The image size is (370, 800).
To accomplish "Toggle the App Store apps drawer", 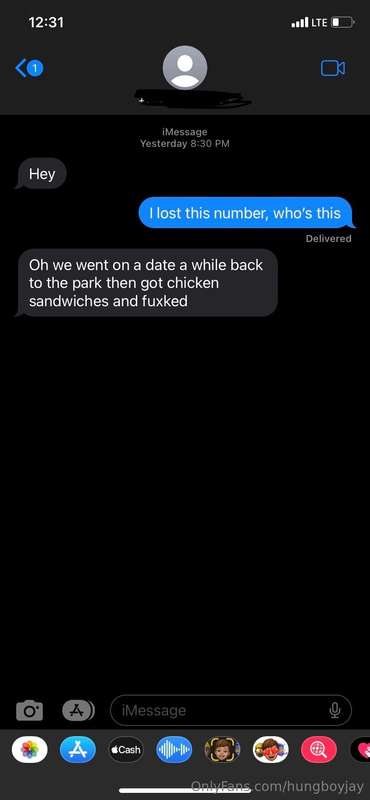I will (x=78, y=710).
